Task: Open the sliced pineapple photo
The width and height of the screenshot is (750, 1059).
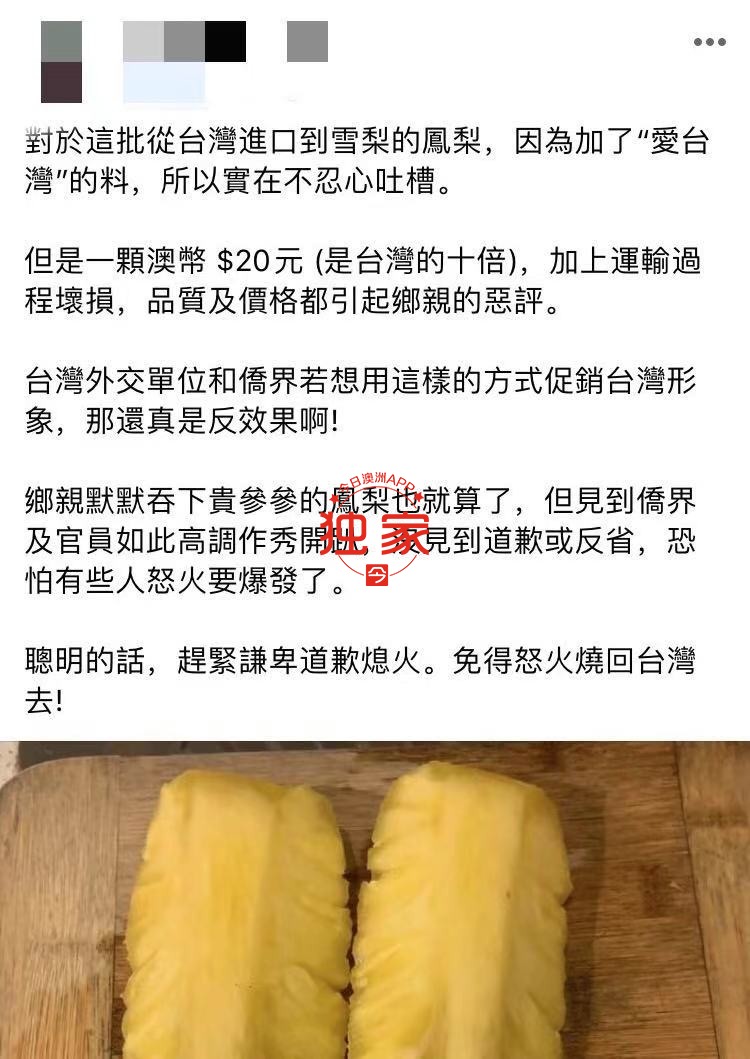Action: (375, 900)
